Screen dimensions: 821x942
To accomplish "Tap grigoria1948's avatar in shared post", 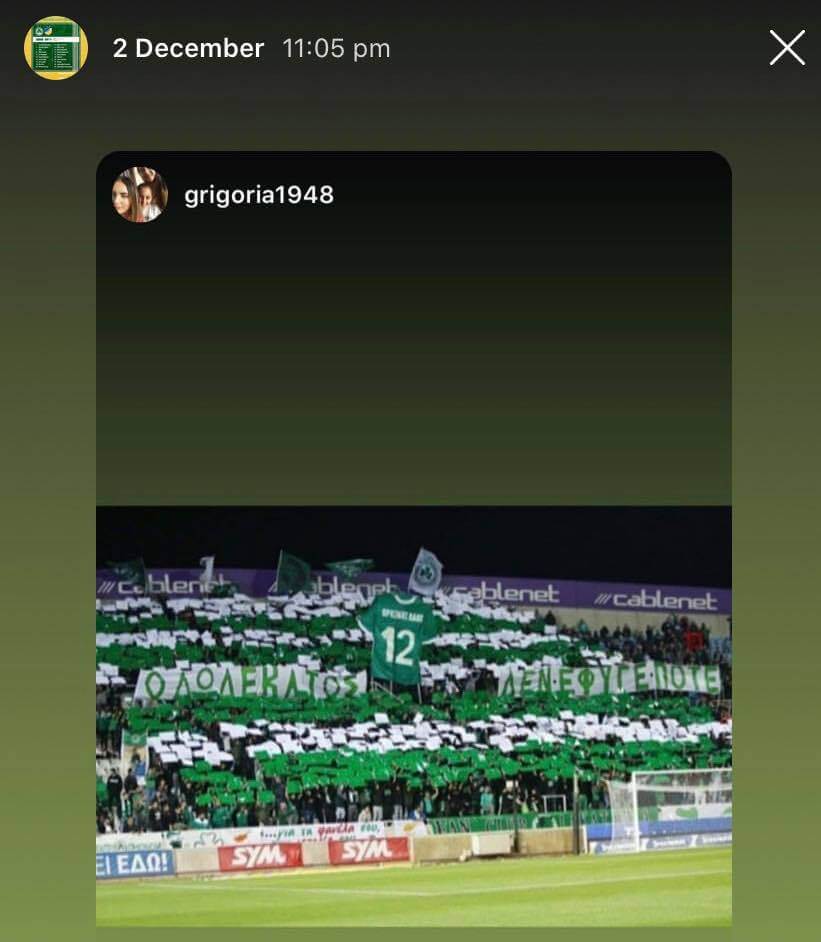I will click(140, 195).
